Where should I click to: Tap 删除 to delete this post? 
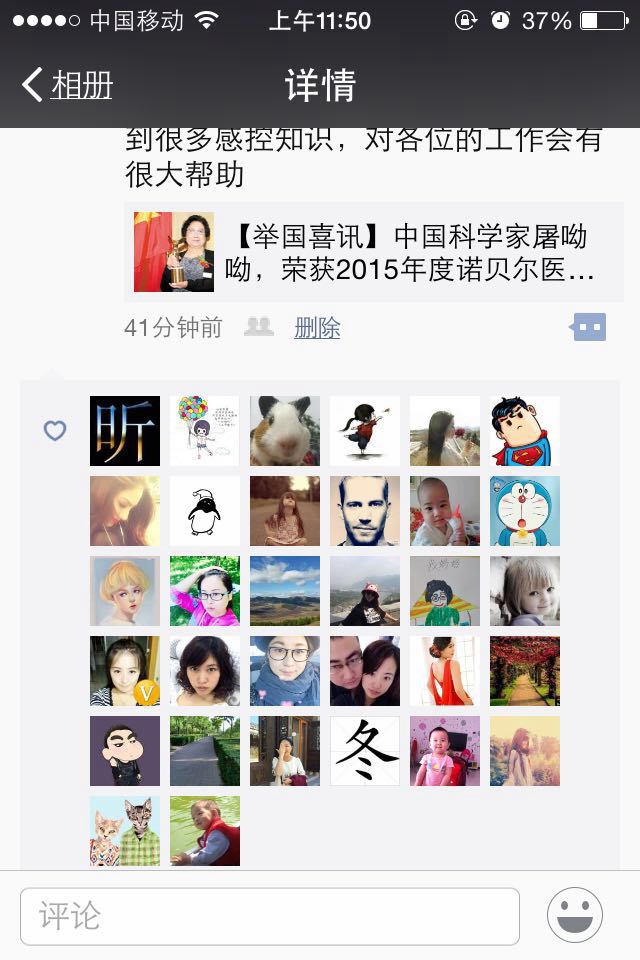point(317,328)
